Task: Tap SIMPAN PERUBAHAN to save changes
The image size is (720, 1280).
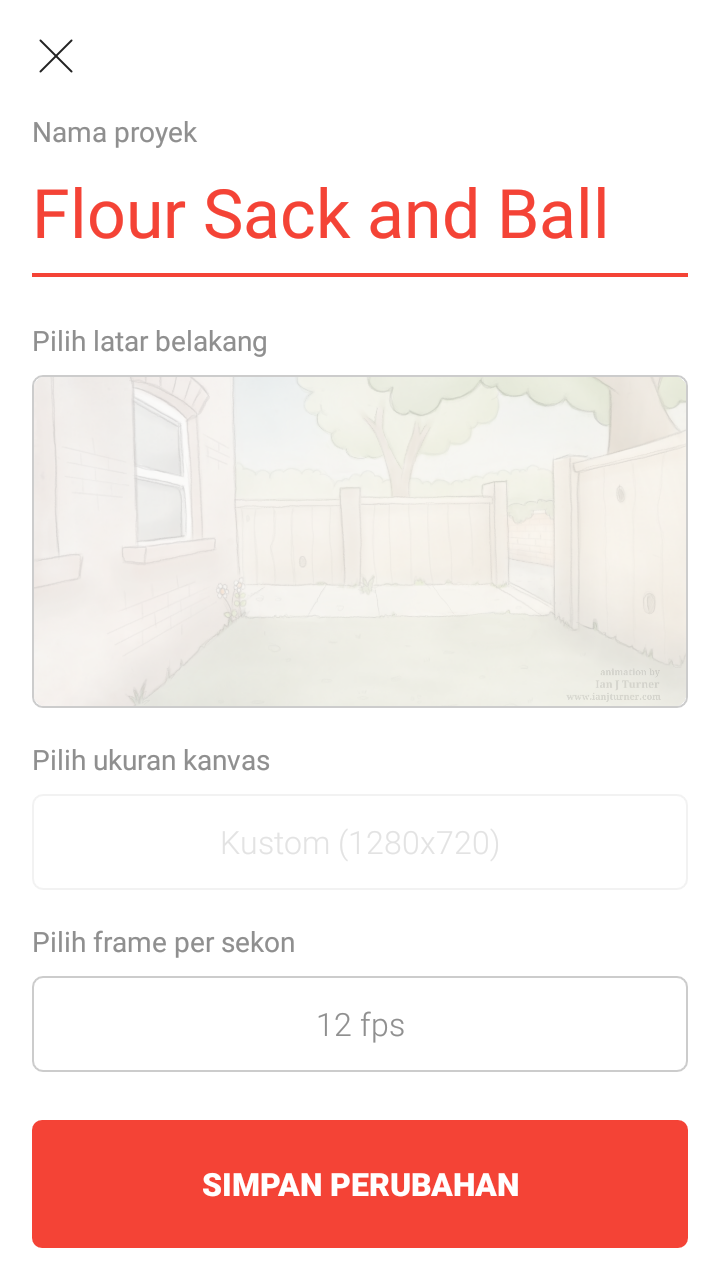Action: point(360,1184)
